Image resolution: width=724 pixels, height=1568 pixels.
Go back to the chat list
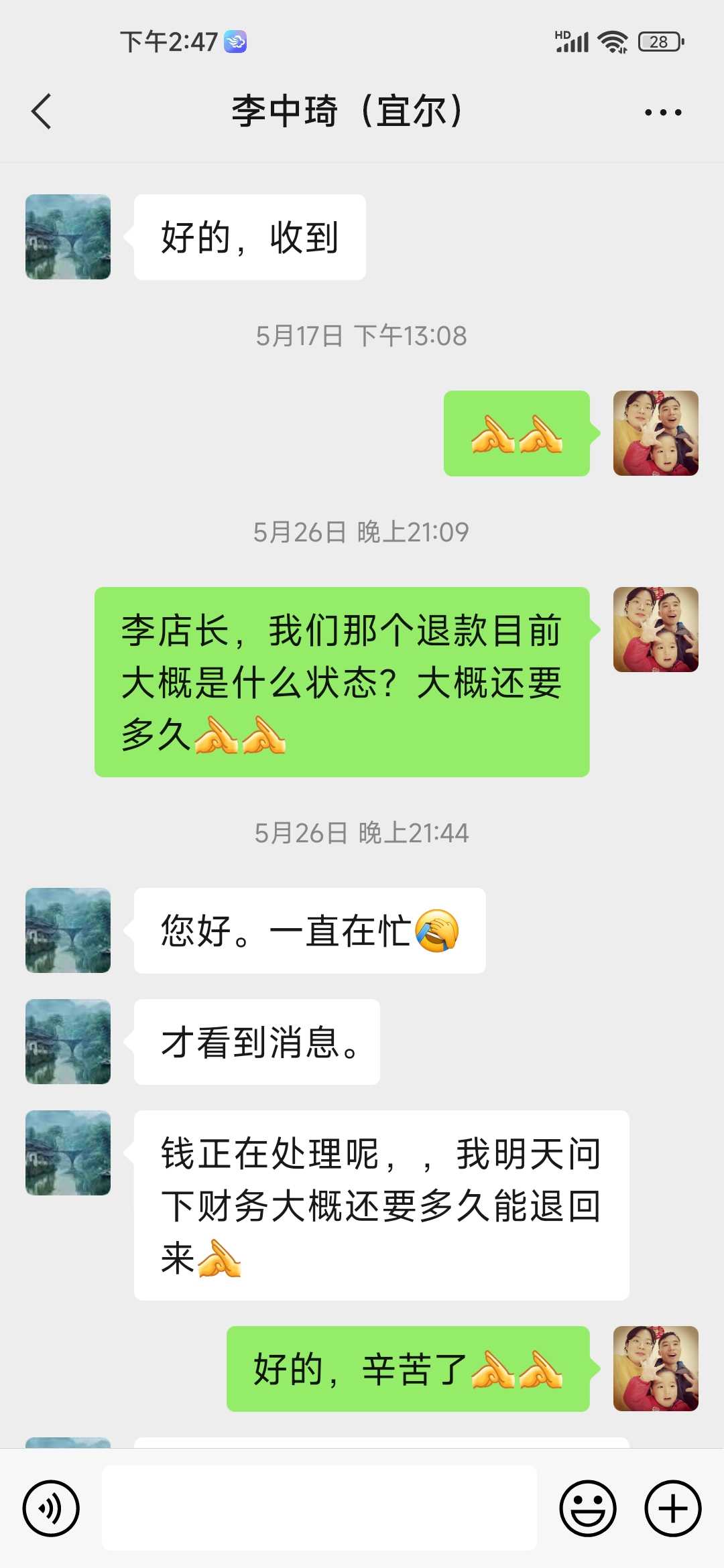pos(42,111)
